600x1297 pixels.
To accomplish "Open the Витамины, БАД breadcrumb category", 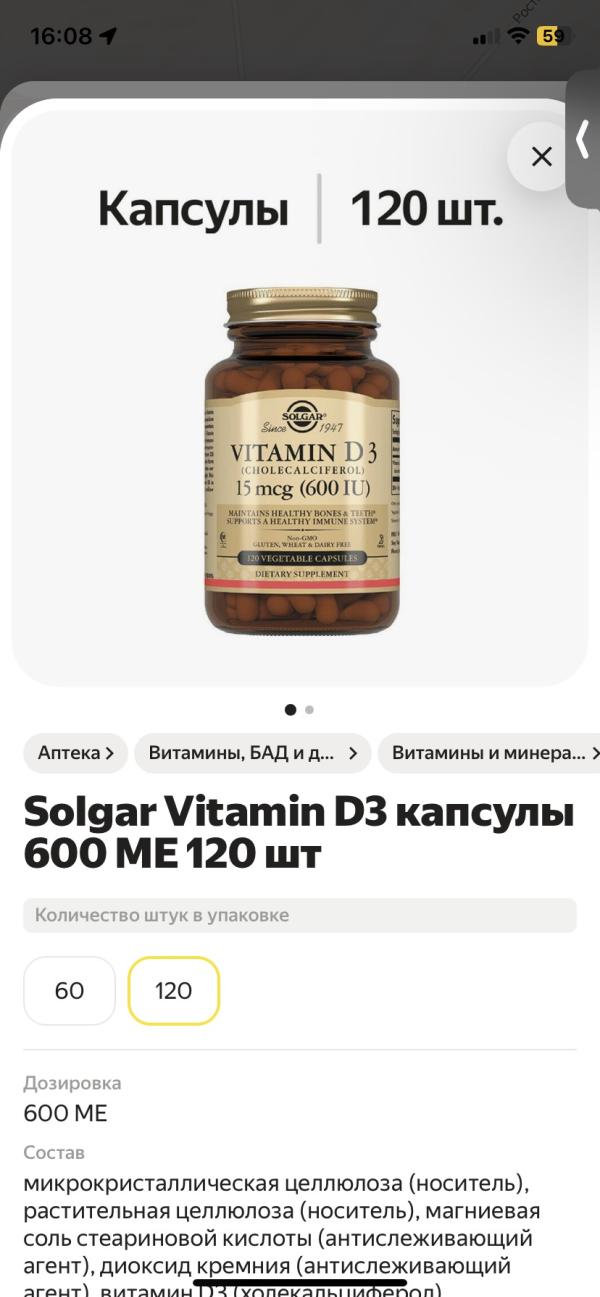I will coord(252,753).
